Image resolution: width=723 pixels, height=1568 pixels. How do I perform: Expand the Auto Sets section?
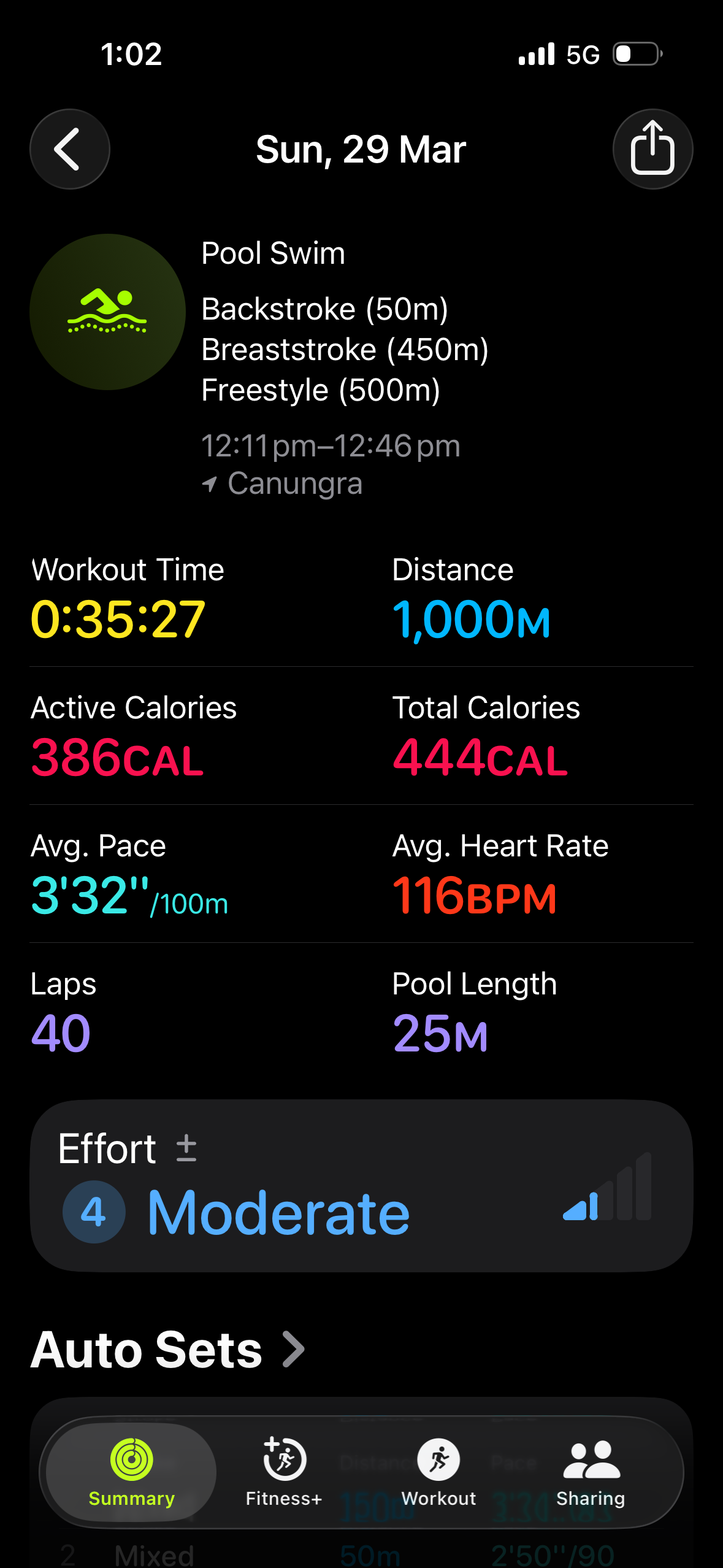[x=169, y=1350]
